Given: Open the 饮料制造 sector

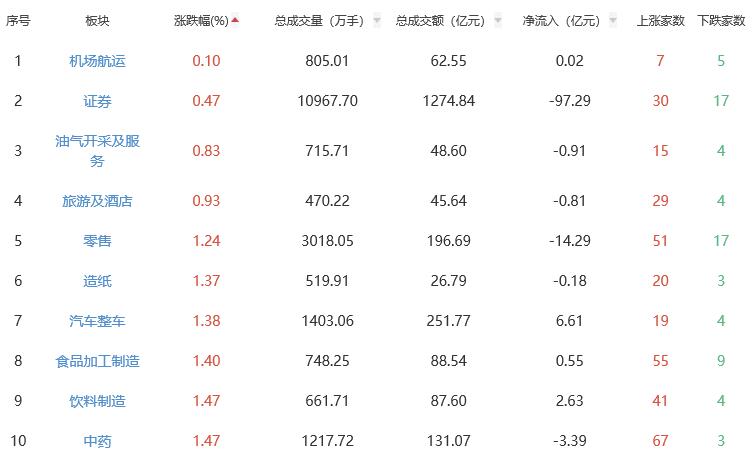Looking at the screenshot, I should (x=97, y=401).
